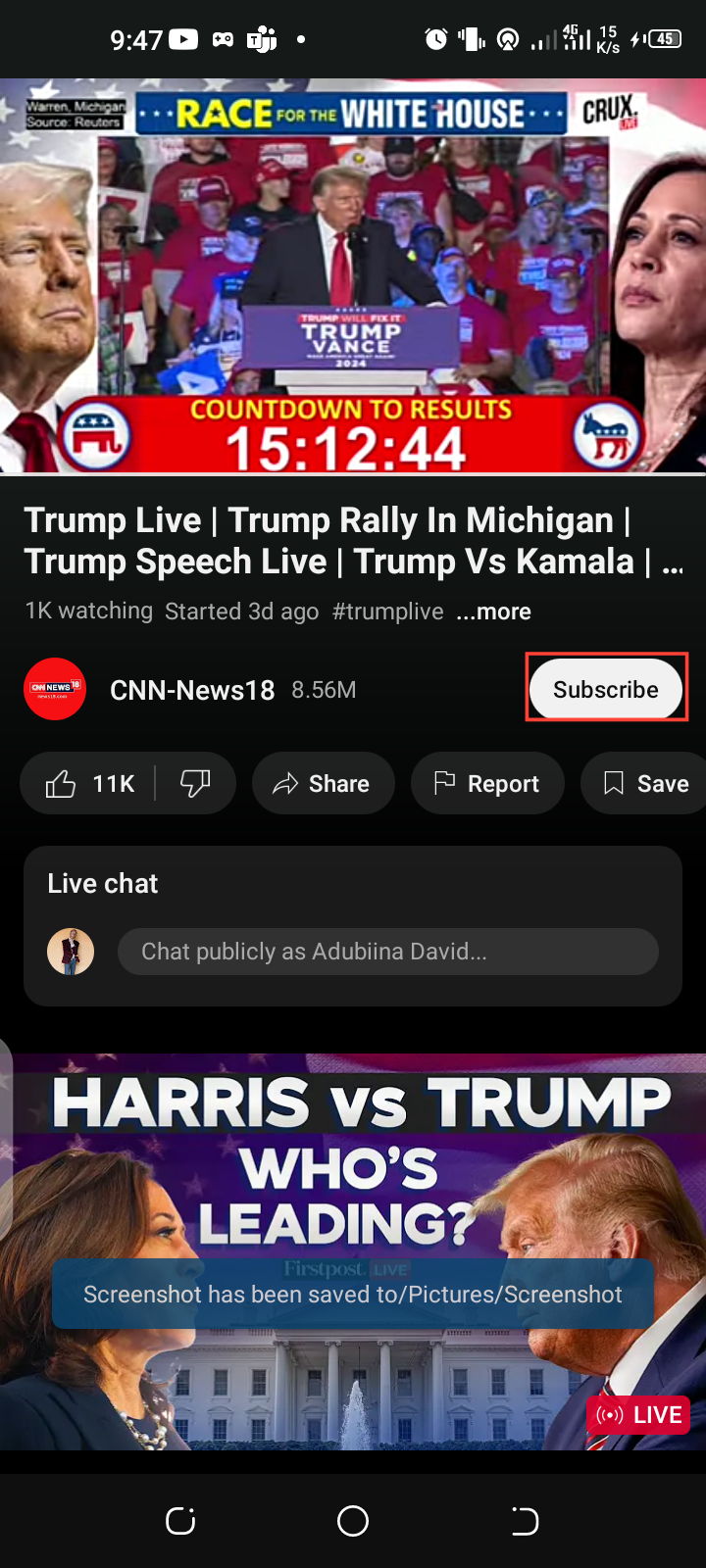Screen dimensions: 706x1568
Task: Share the Trump Live video
Action: point(324,784)
